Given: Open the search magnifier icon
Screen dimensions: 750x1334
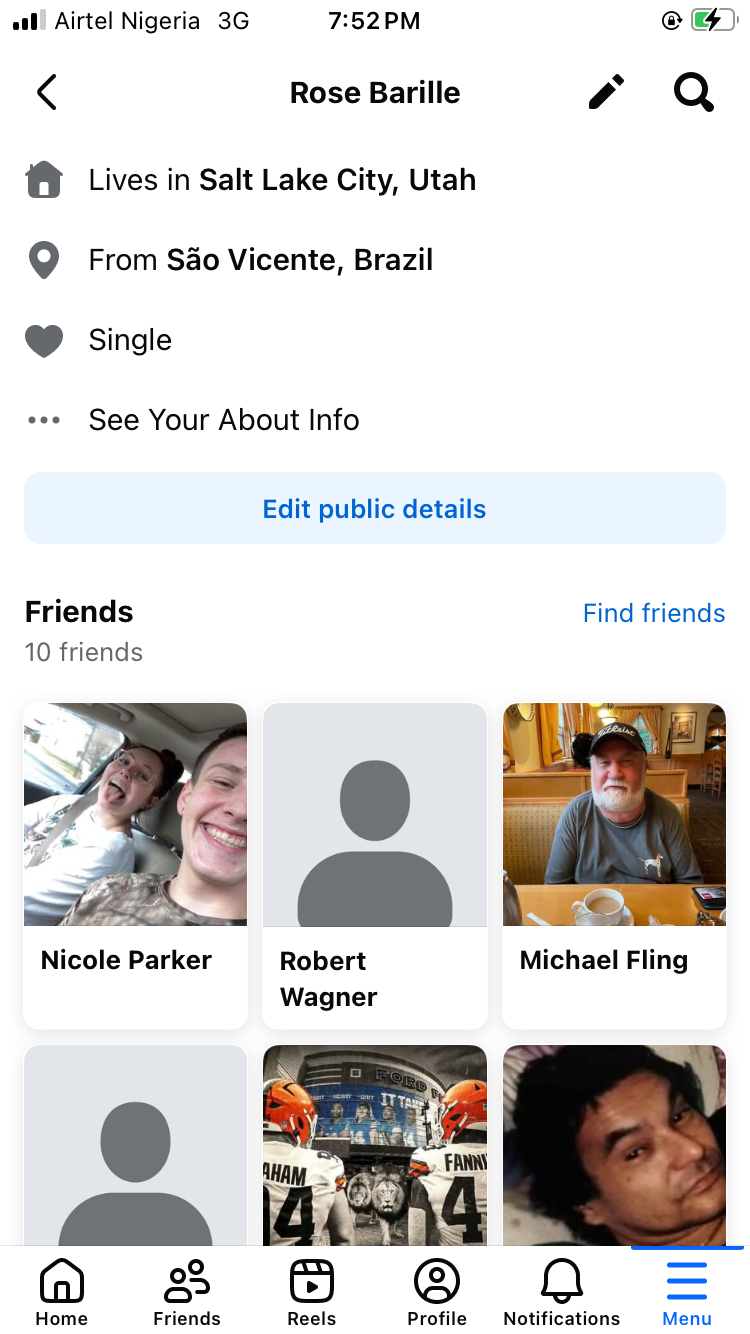Looking at the screenshot, I should click(693, 93).
